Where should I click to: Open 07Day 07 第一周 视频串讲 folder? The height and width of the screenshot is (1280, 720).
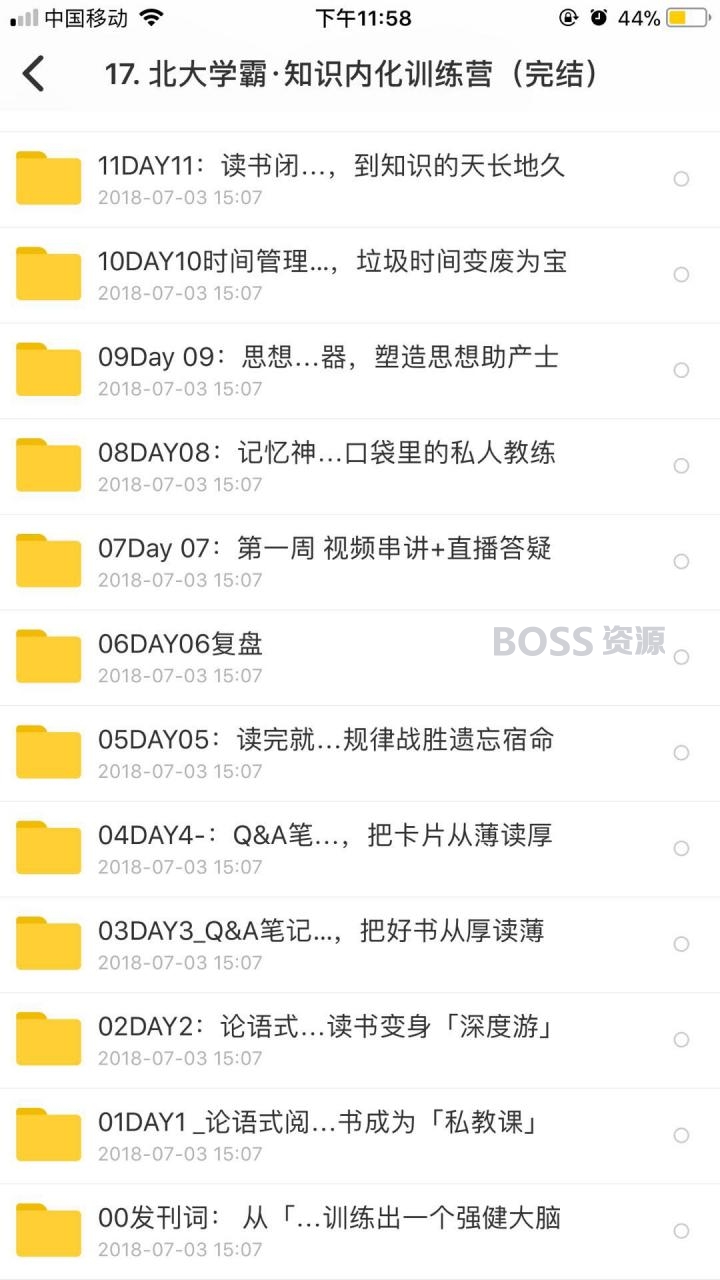click(x=360, y=562)
